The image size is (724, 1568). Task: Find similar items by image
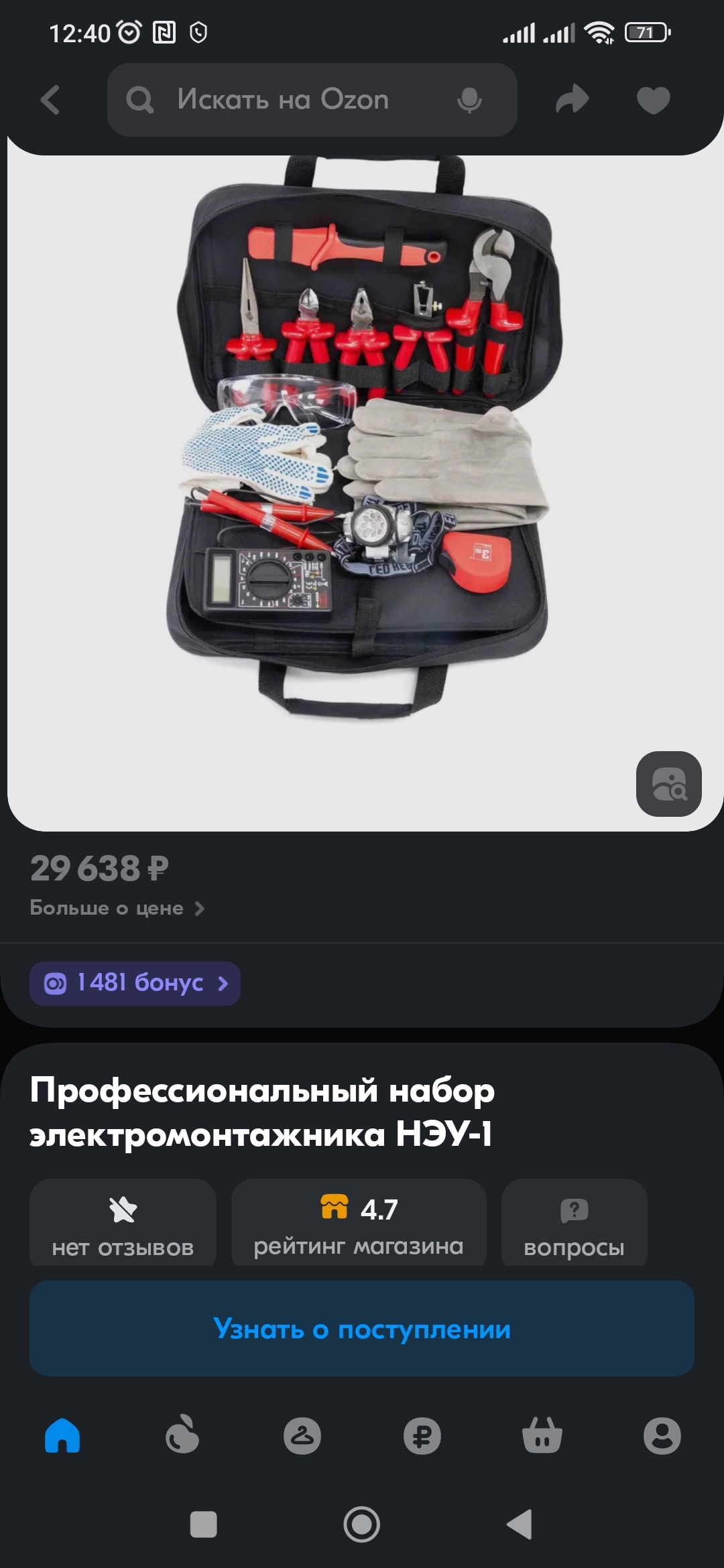(668, 783)
